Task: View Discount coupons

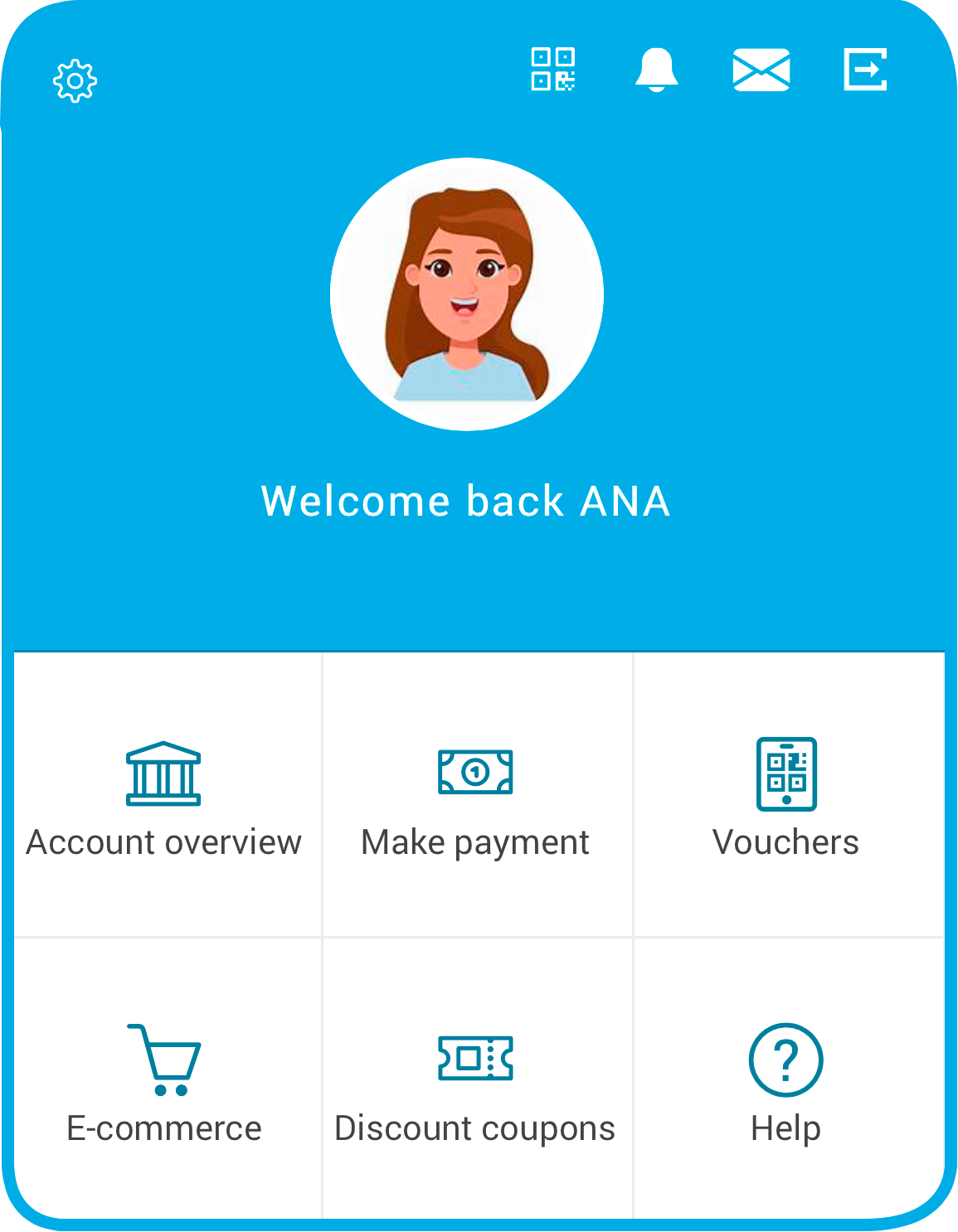Action: (x=475, y=1082)
